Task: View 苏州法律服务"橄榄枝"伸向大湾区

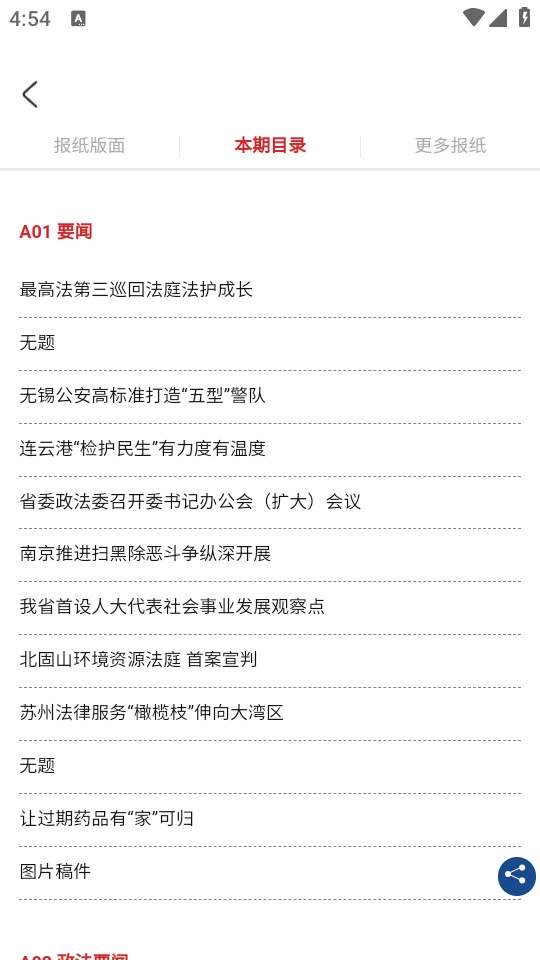Action: pyautogui.click(x=270, y=713)
